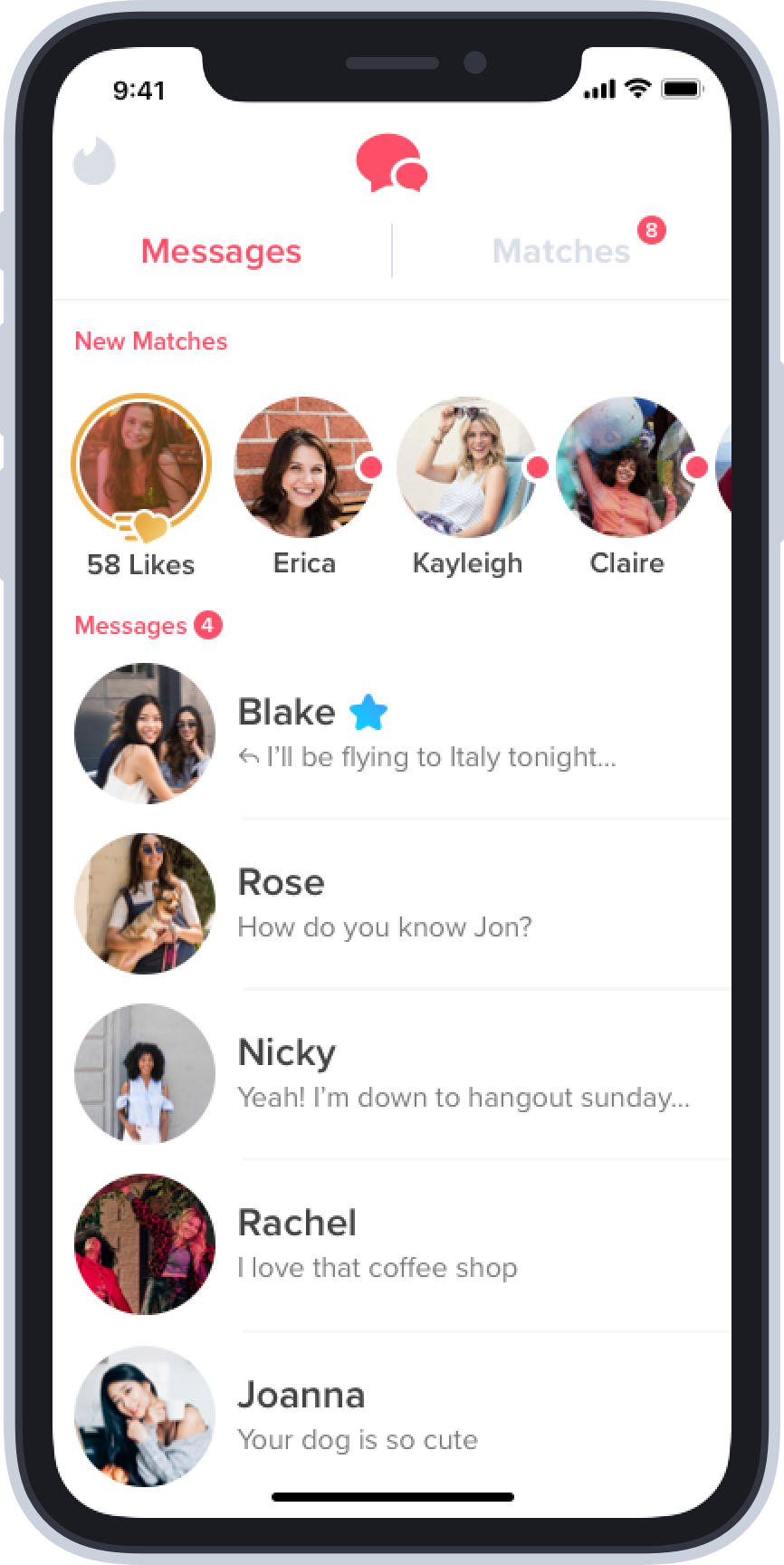The image size is (784, 1565).
Task: Select the Messages tab
Action: (221, 251)
